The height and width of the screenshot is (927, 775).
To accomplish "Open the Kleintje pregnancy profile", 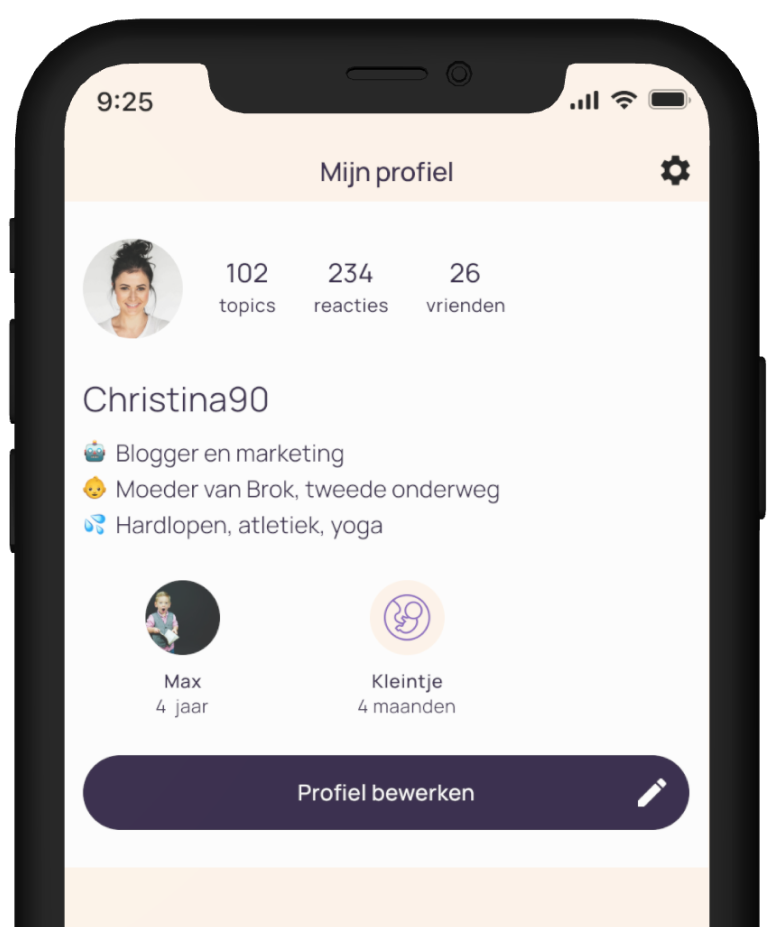I will coord(407,618).
